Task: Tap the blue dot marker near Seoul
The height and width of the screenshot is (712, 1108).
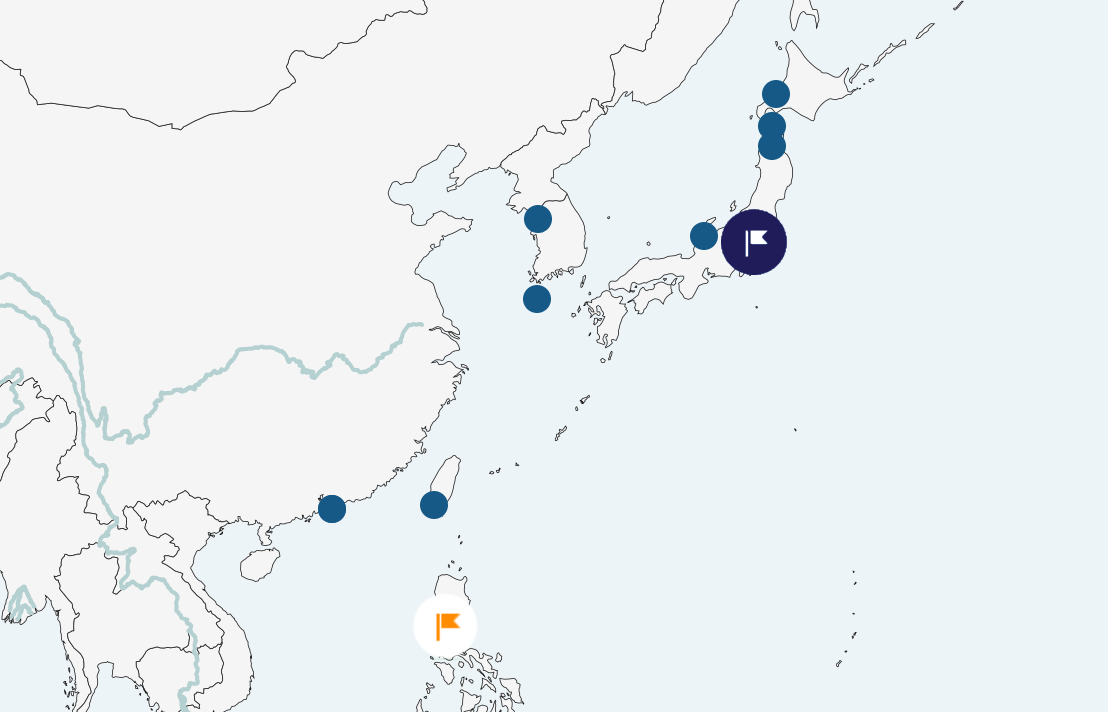Action: pyautogui.click(x=538, y=219)
